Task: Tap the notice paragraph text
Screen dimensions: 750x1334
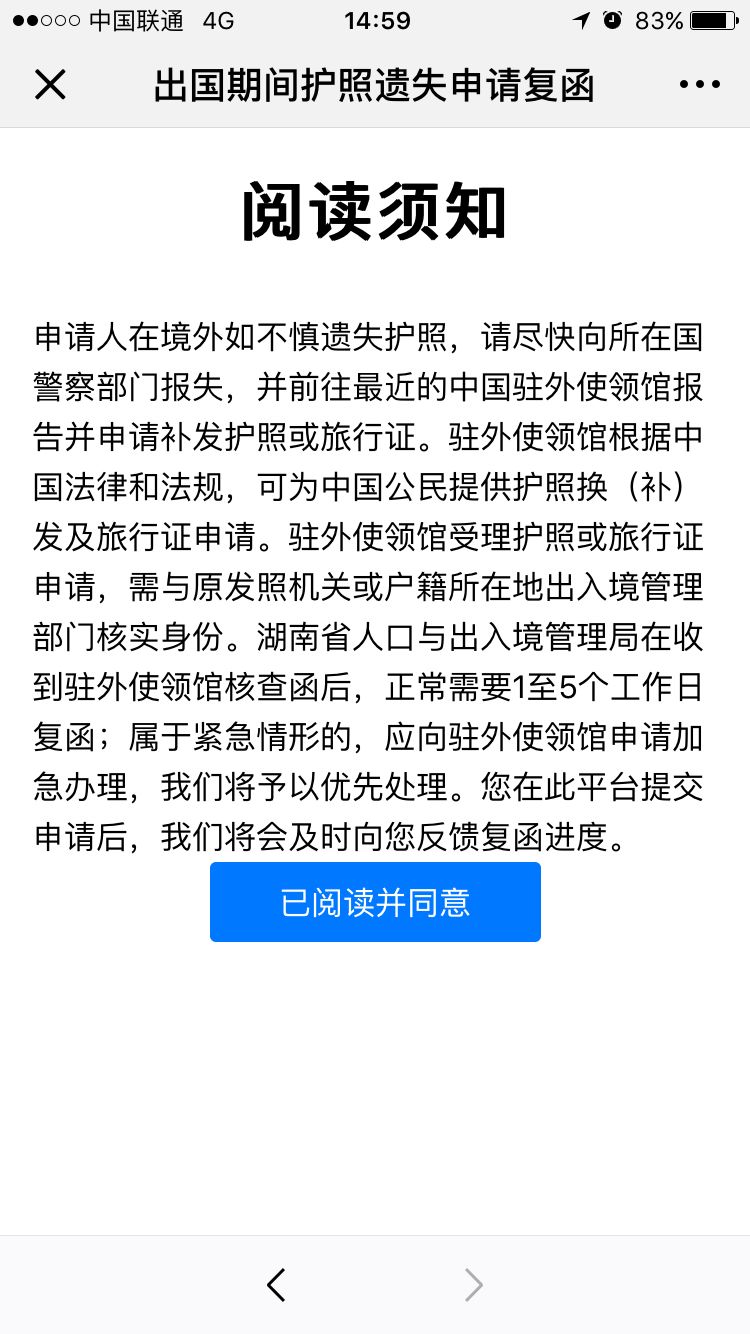Action: (375, 580)
